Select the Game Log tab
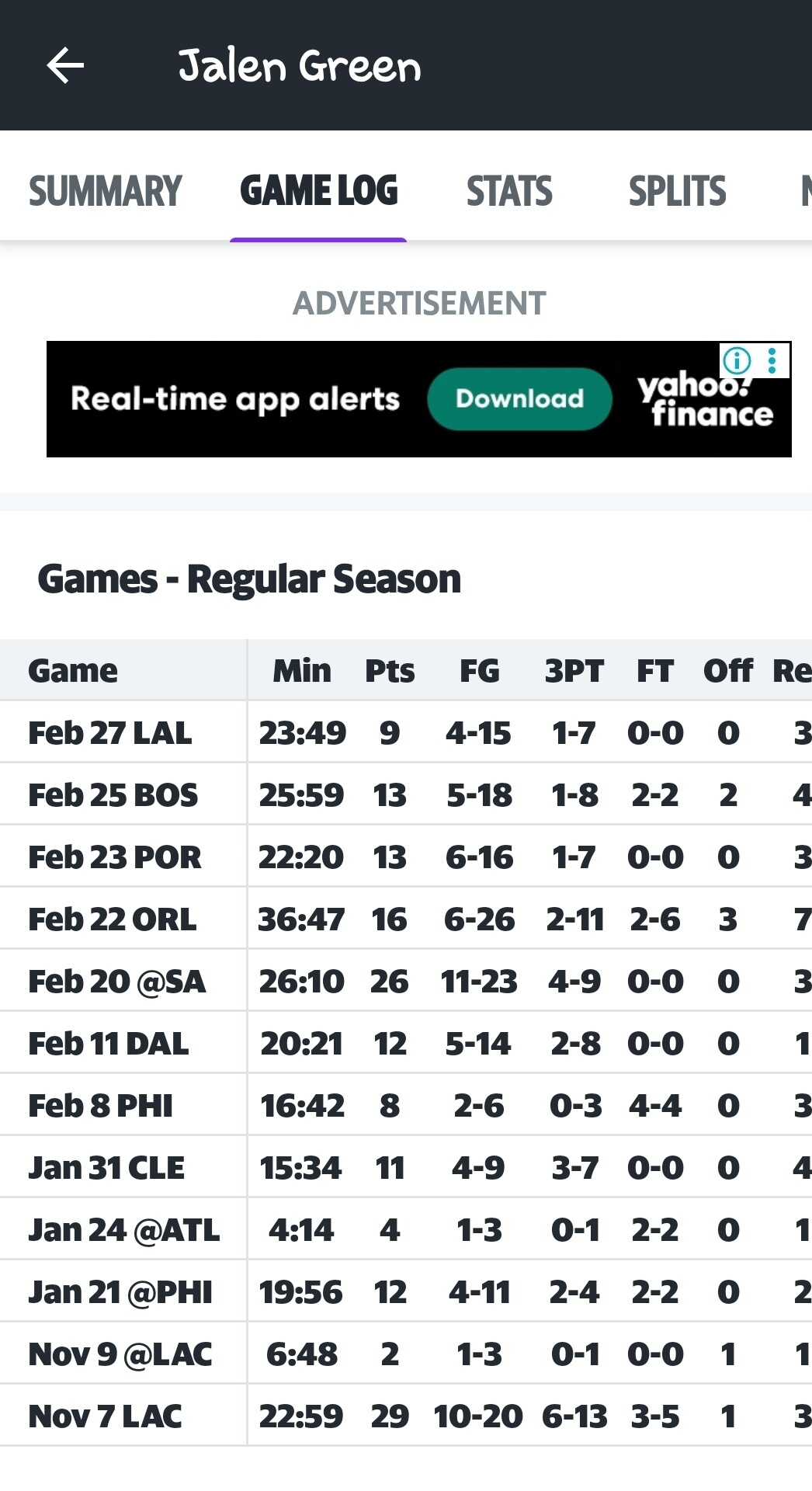The image size is (812, 1491). (318, 192)
